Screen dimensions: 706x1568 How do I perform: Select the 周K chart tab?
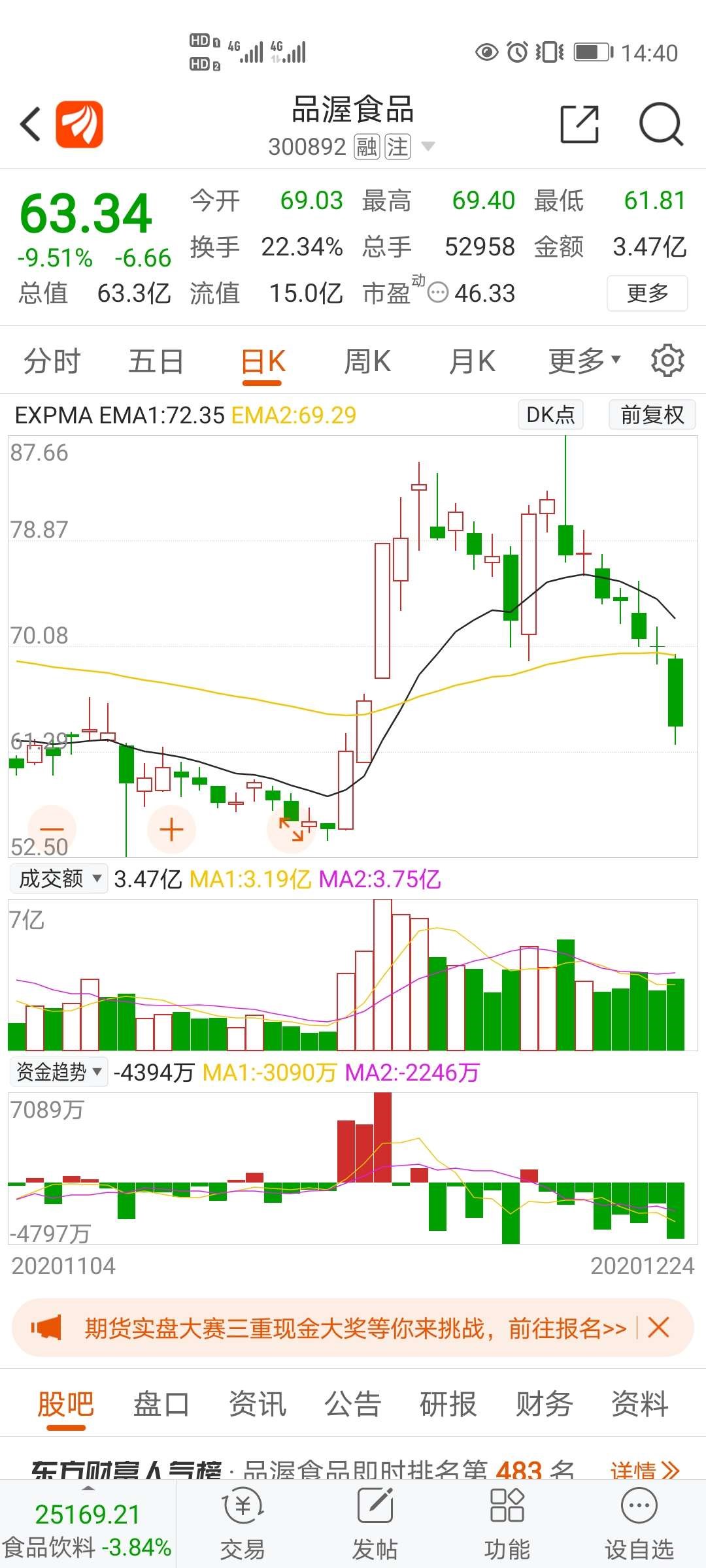click(x=367, y=361)
